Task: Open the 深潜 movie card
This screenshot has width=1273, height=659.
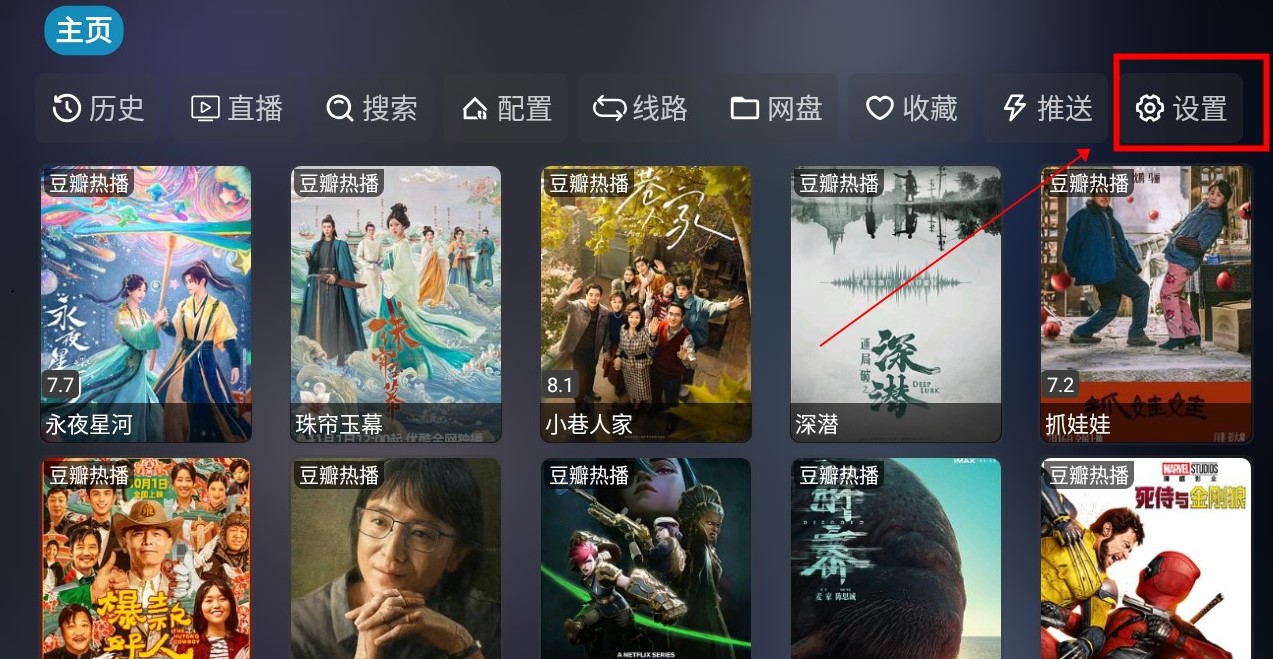Action: coord(896,304)
